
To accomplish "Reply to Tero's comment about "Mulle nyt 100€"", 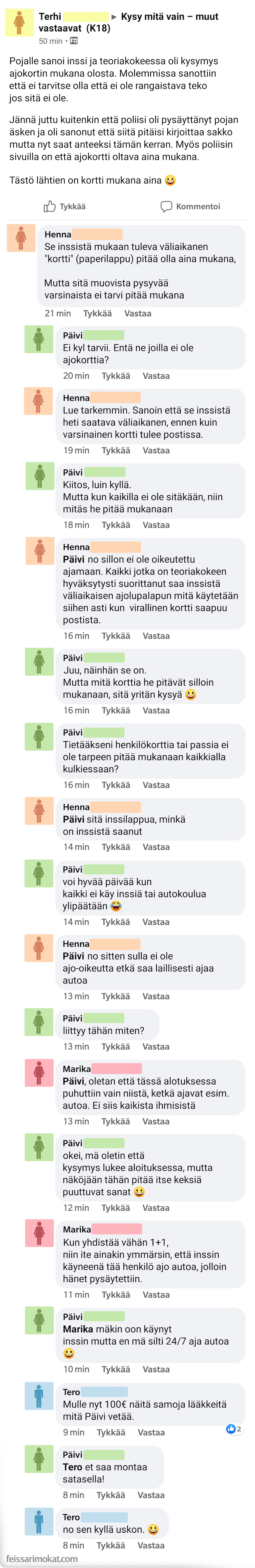I will pos(151,1432).
